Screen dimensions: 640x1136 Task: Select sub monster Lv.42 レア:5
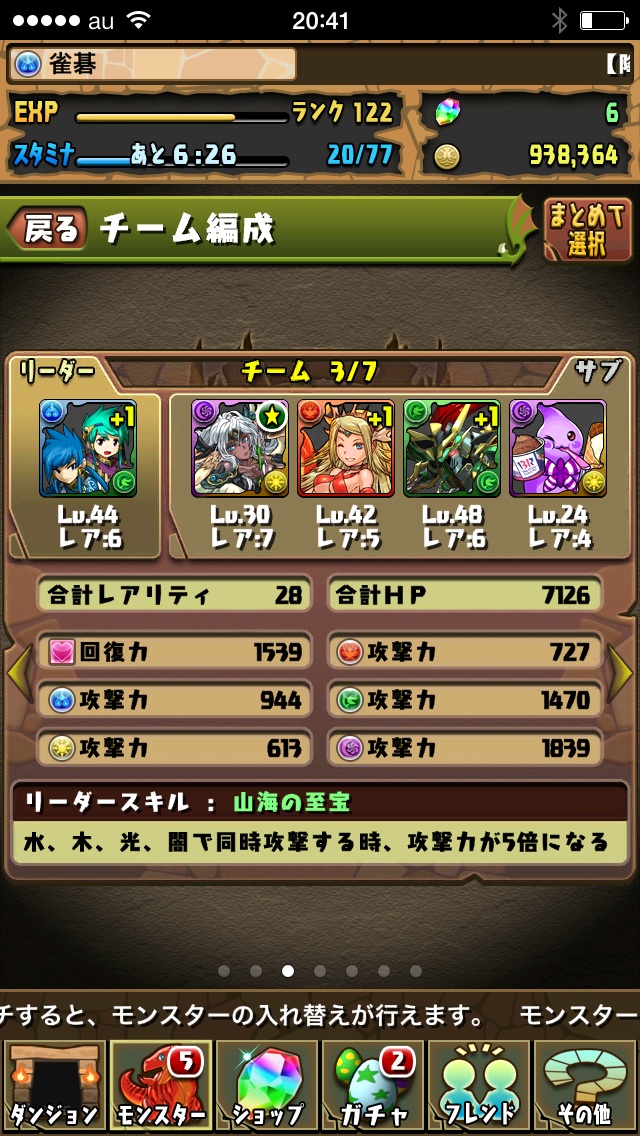[346, 447]
